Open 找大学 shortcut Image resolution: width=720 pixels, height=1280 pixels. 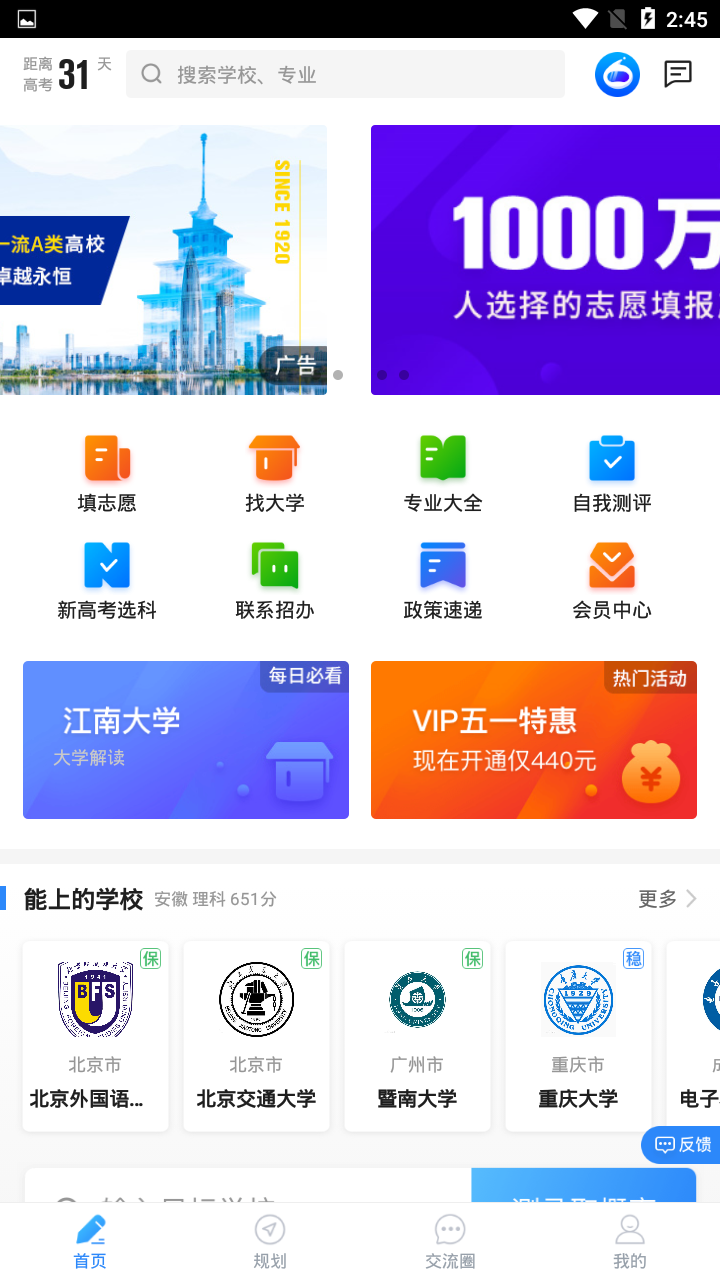(275, 474)
